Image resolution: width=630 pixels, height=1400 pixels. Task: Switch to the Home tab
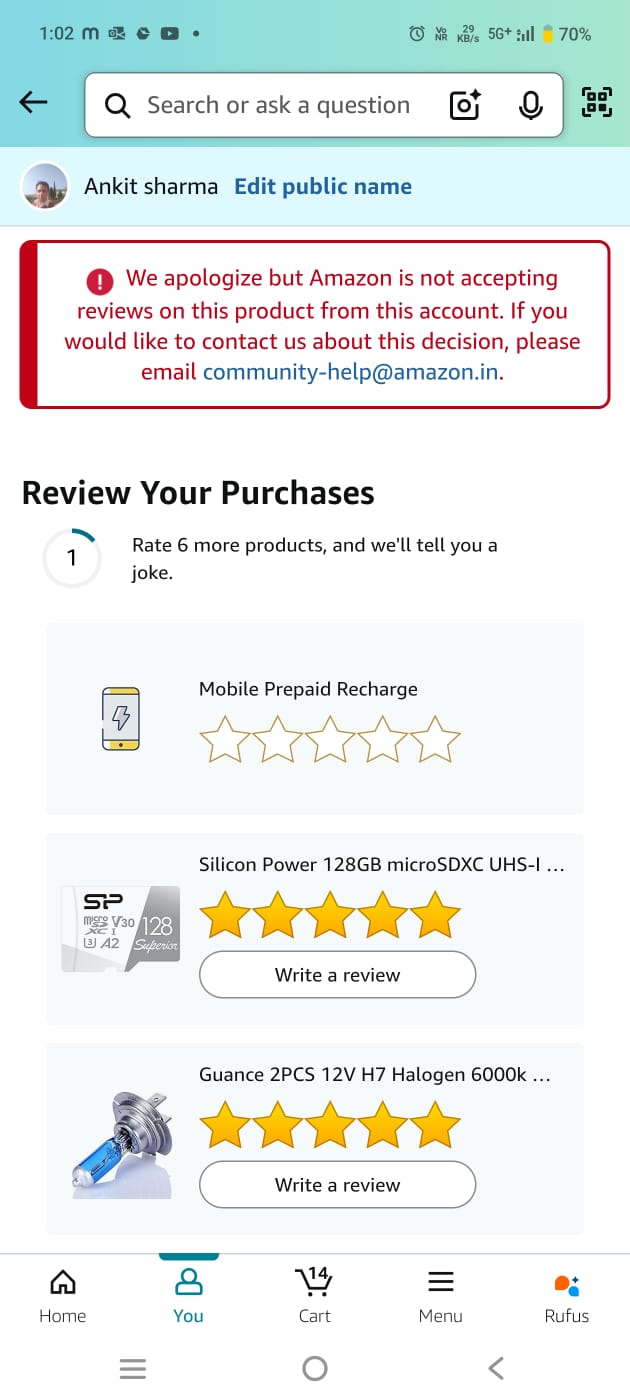tap(63, 1296)
